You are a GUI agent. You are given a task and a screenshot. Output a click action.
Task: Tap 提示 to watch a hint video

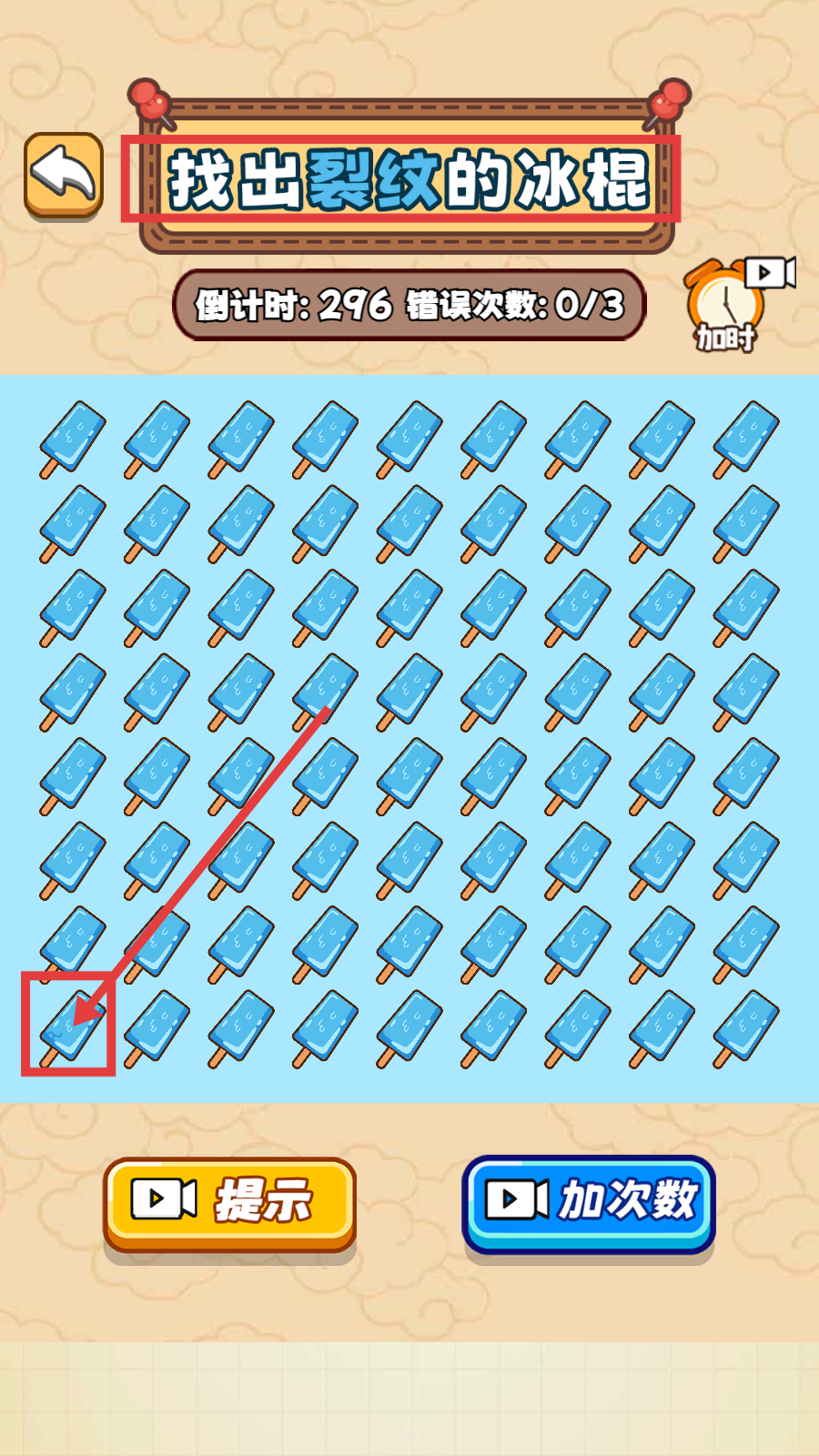pos(229,1202)
